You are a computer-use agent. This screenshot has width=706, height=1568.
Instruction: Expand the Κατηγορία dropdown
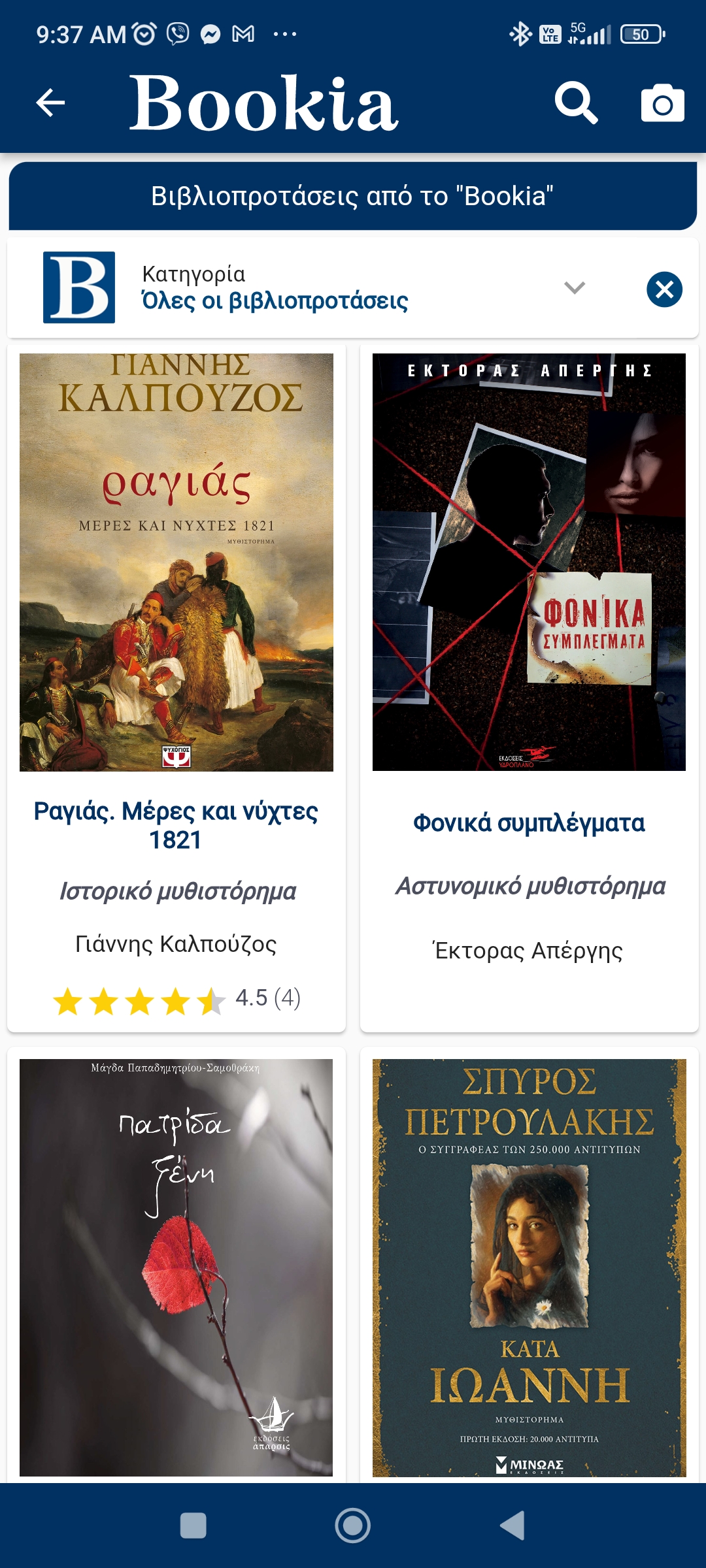574,288
